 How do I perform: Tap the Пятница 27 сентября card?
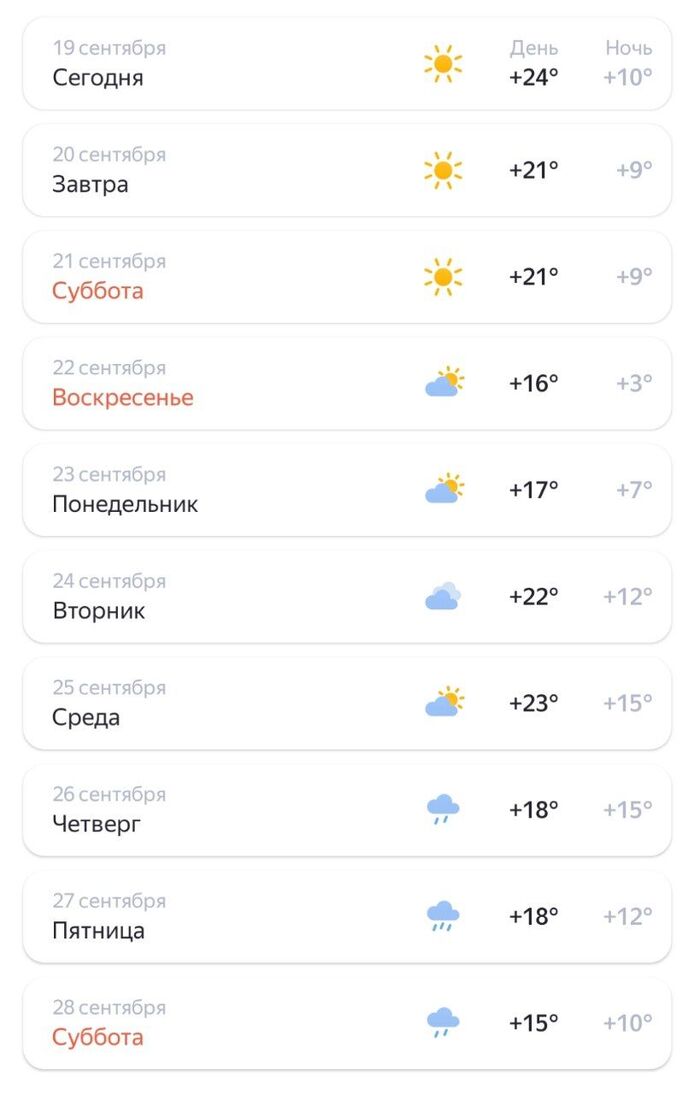click(x=346, y=917)
